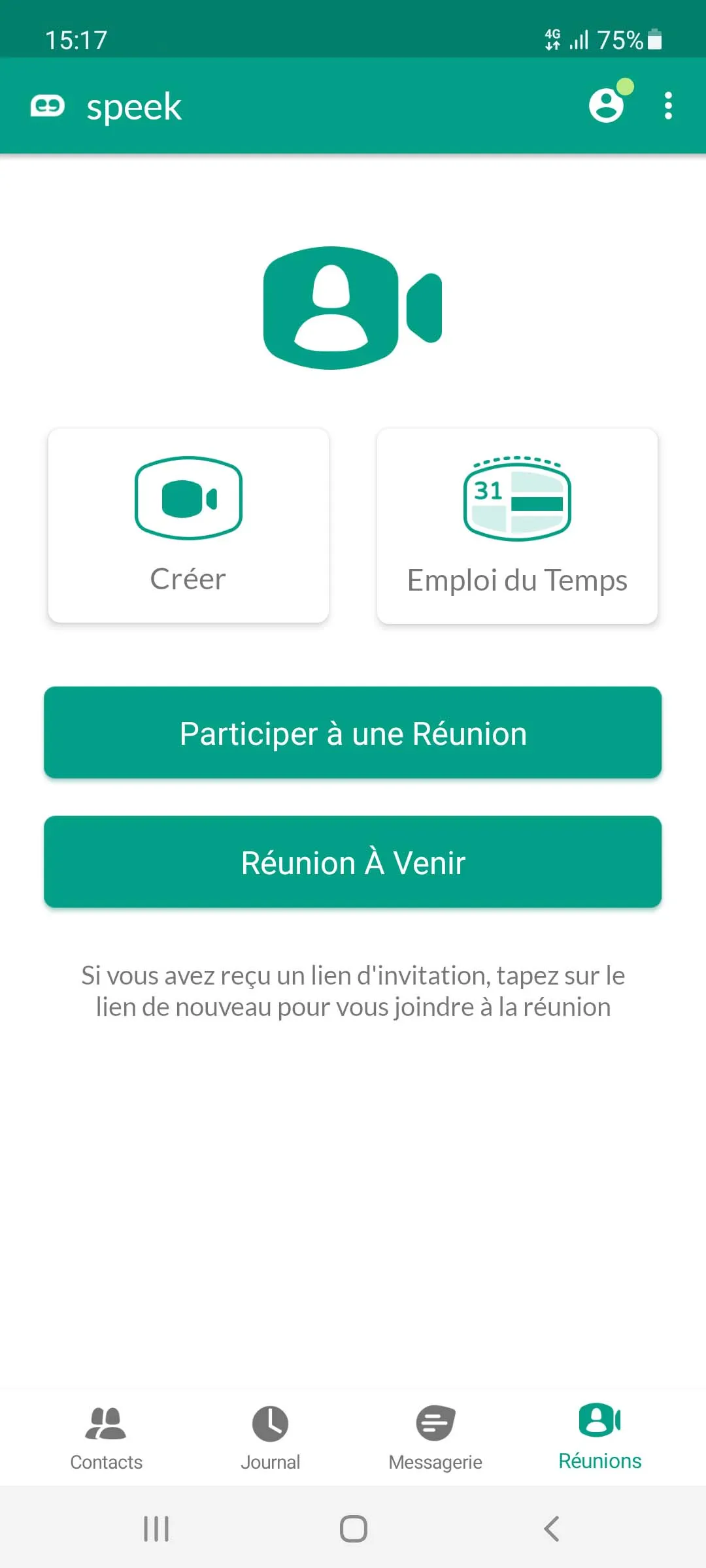Screen dimensions: 706x1568
Task: Open the three-dot overflow menu
Action: 667,106
